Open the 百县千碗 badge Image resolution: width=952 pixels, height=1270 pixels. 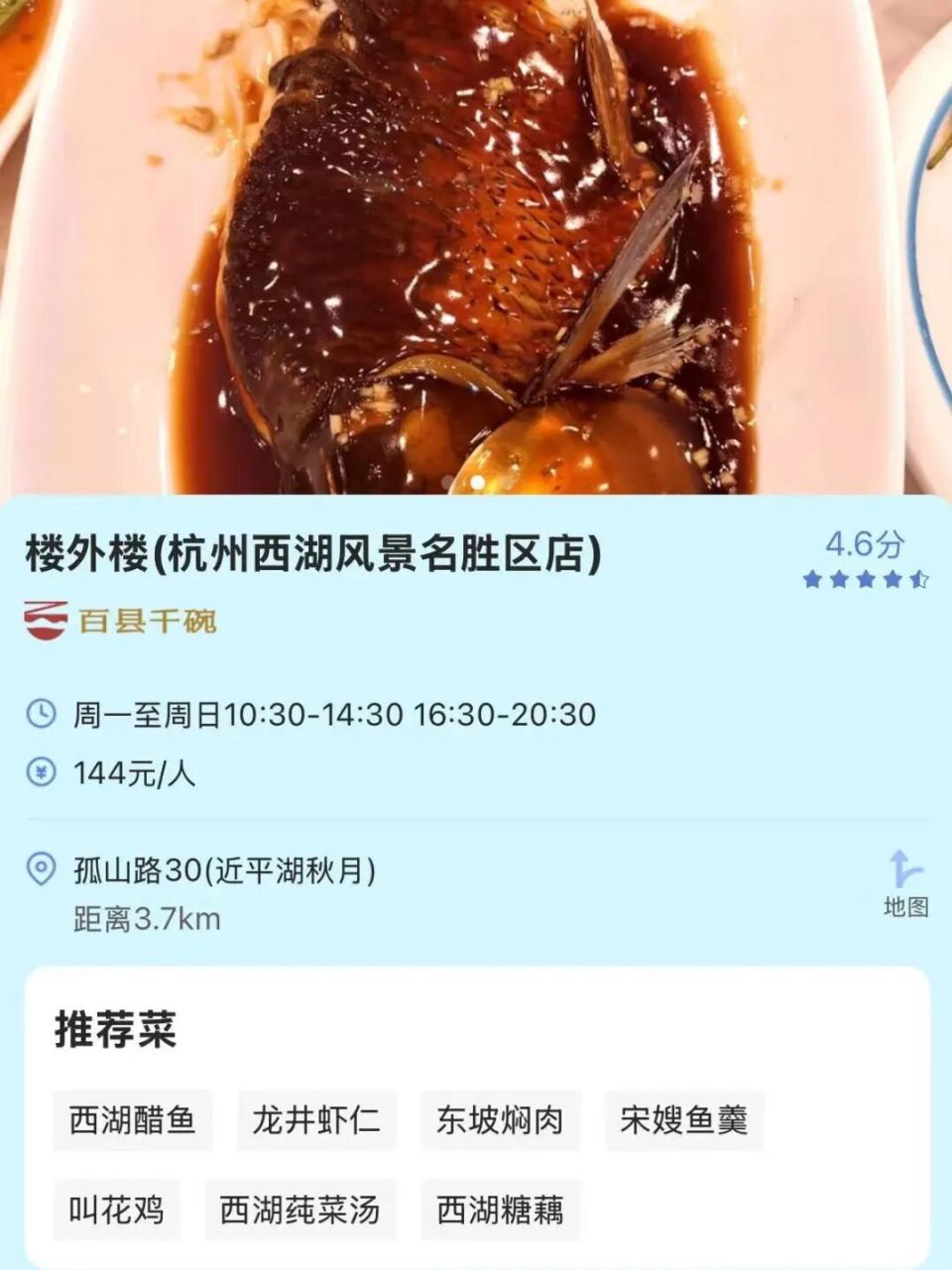120,621
